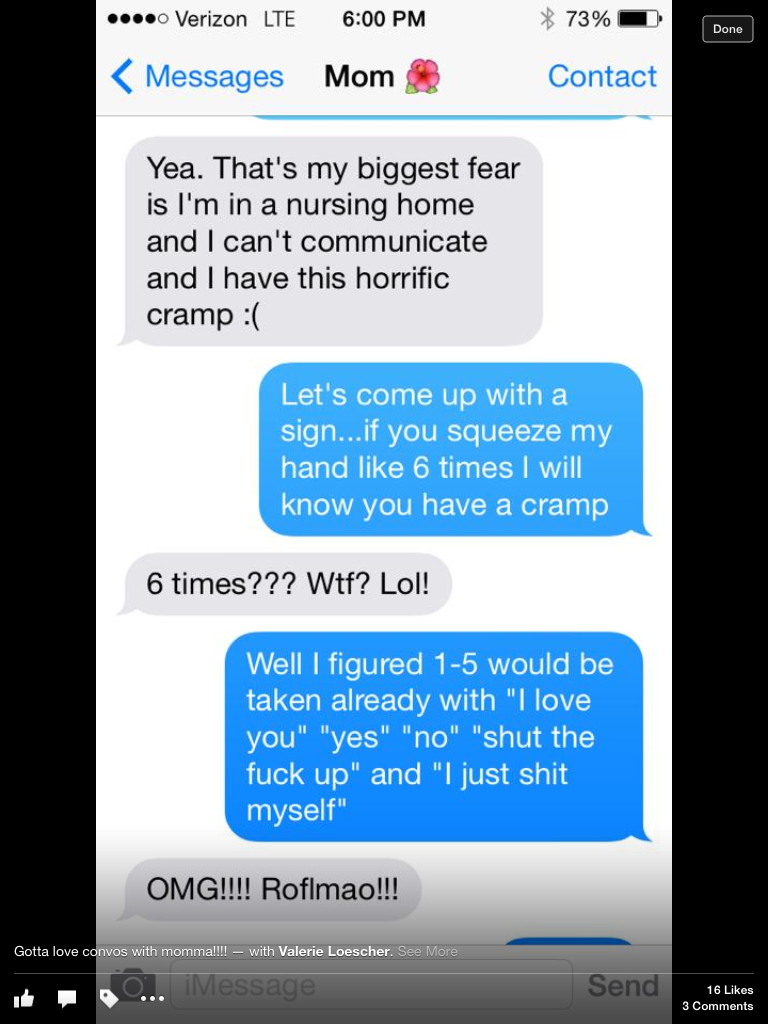This screenshot has width=768, height=1024.
Task: Like this photo with thumbs-up icon
Action: [24, 998]
